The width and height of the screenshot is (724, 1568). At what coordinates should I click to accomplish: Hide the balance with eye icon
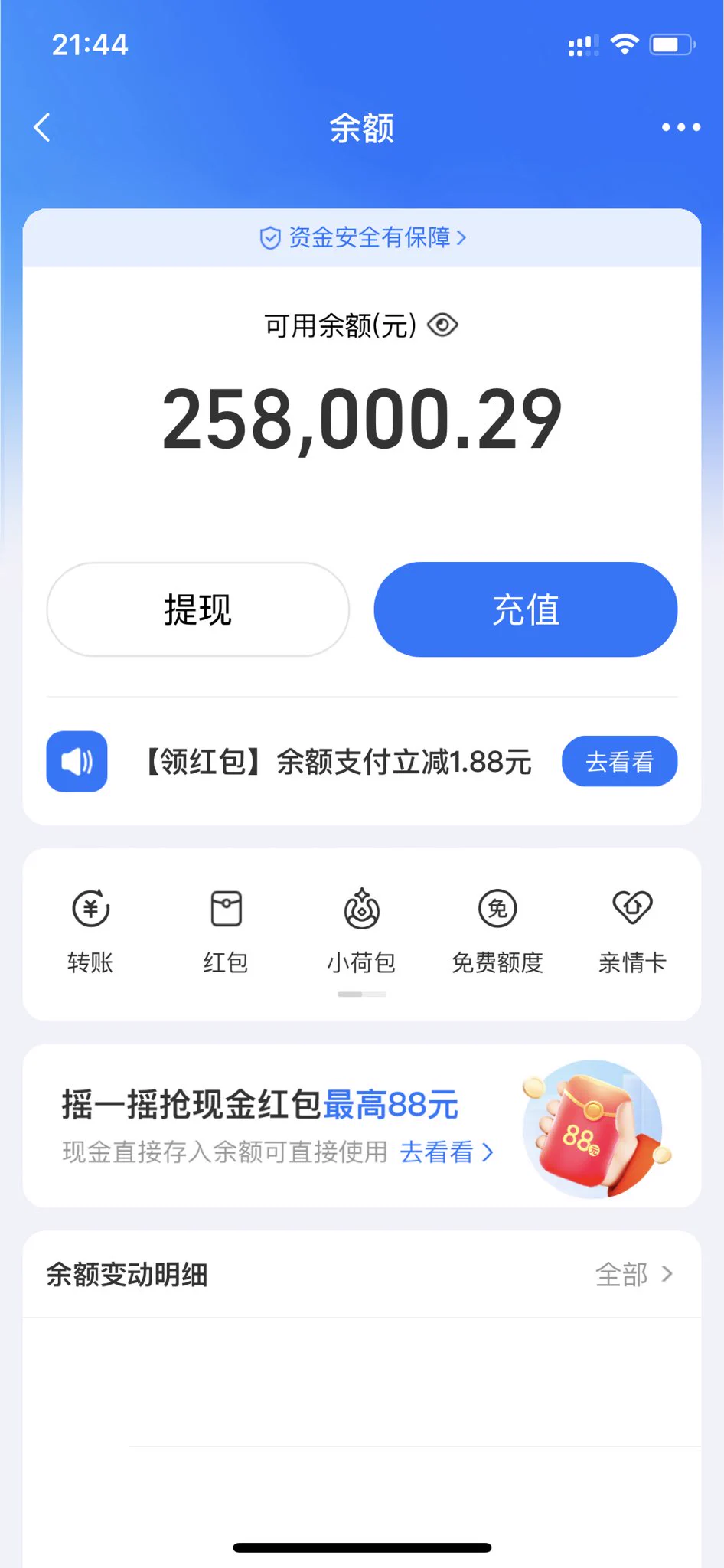pos(442,325)
